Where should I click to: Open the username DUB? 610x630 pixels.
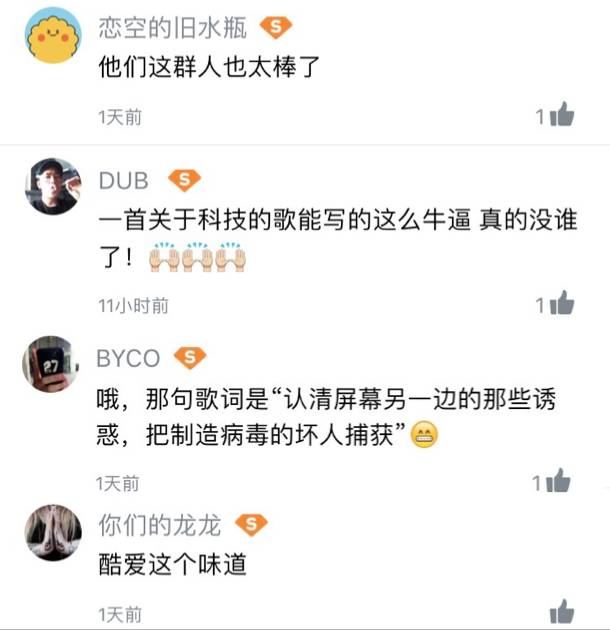[x=123, y=181]
